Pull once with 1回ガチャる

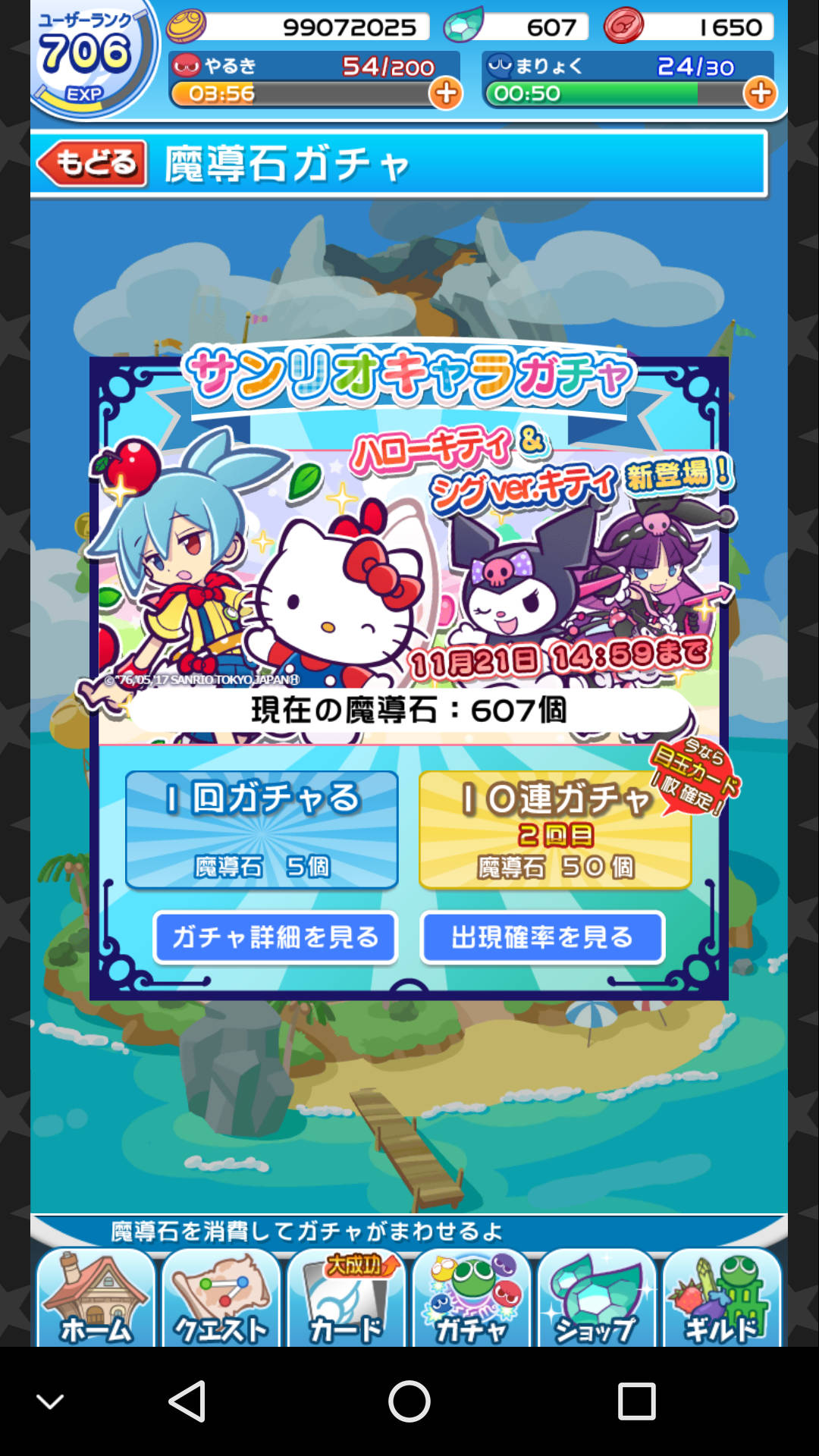(262, 830)
